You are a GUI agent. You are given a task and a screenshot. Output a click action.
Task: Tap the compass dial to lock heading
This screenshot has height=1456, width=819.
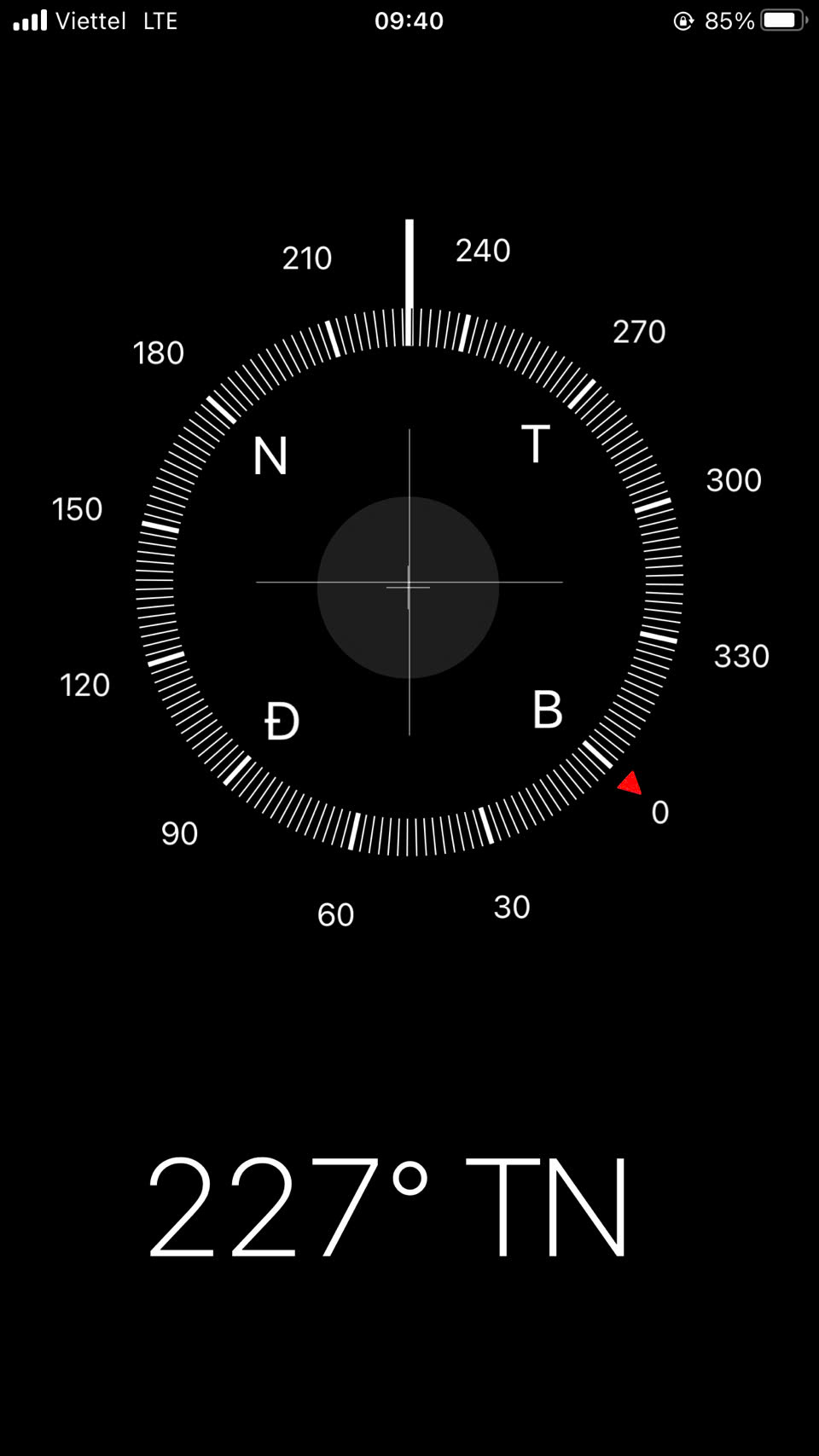pos(409,582)
